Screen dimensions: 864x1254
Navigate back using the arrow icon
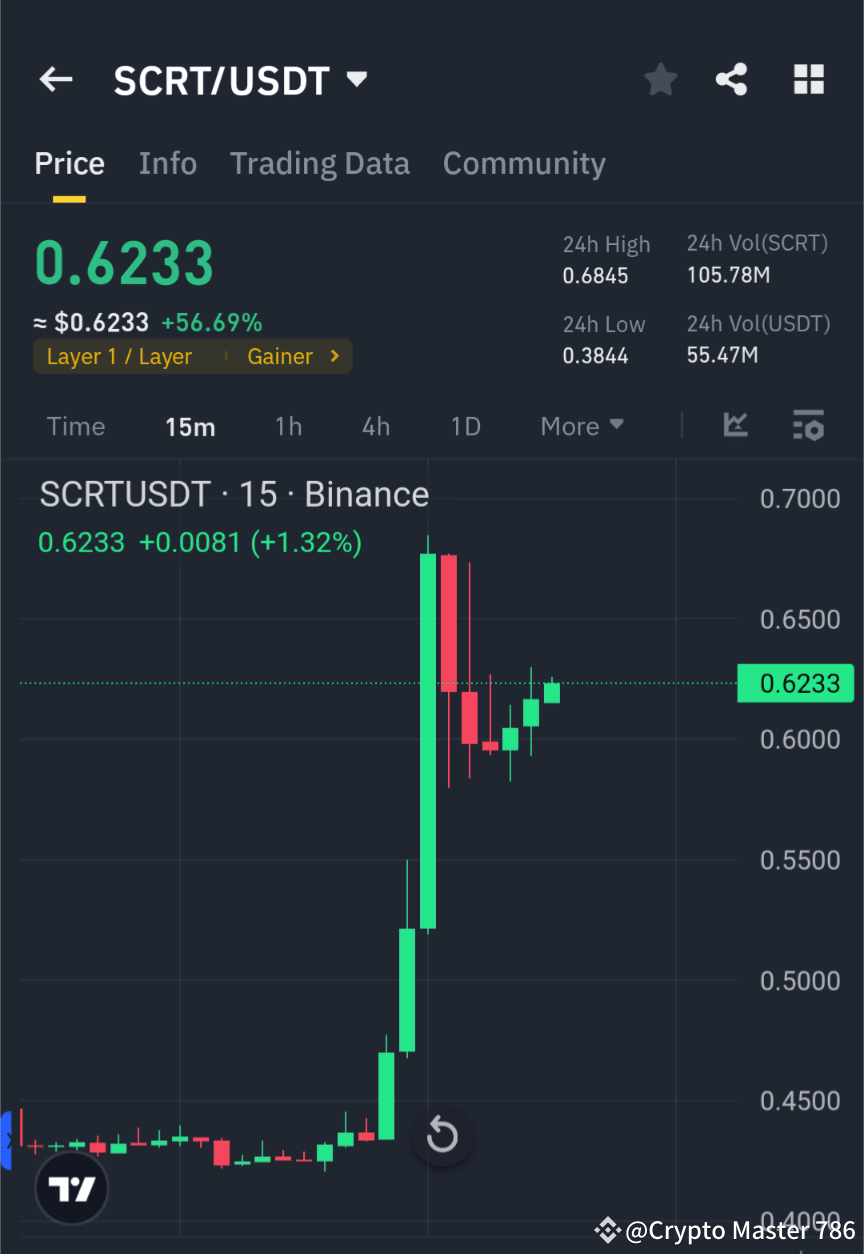point(55,80)
